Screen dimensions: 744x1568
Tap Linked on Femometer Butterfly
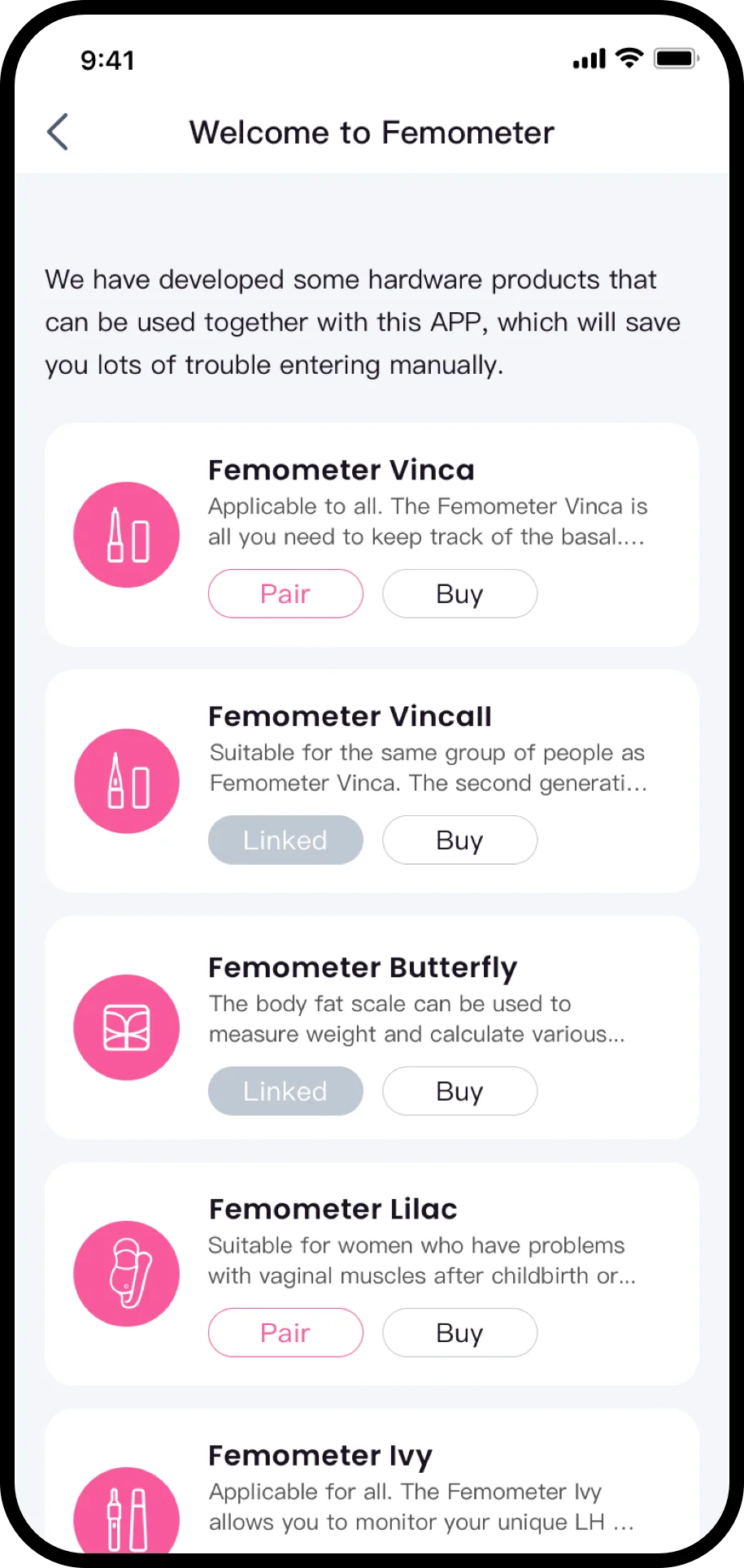(x=285, y=1091)
